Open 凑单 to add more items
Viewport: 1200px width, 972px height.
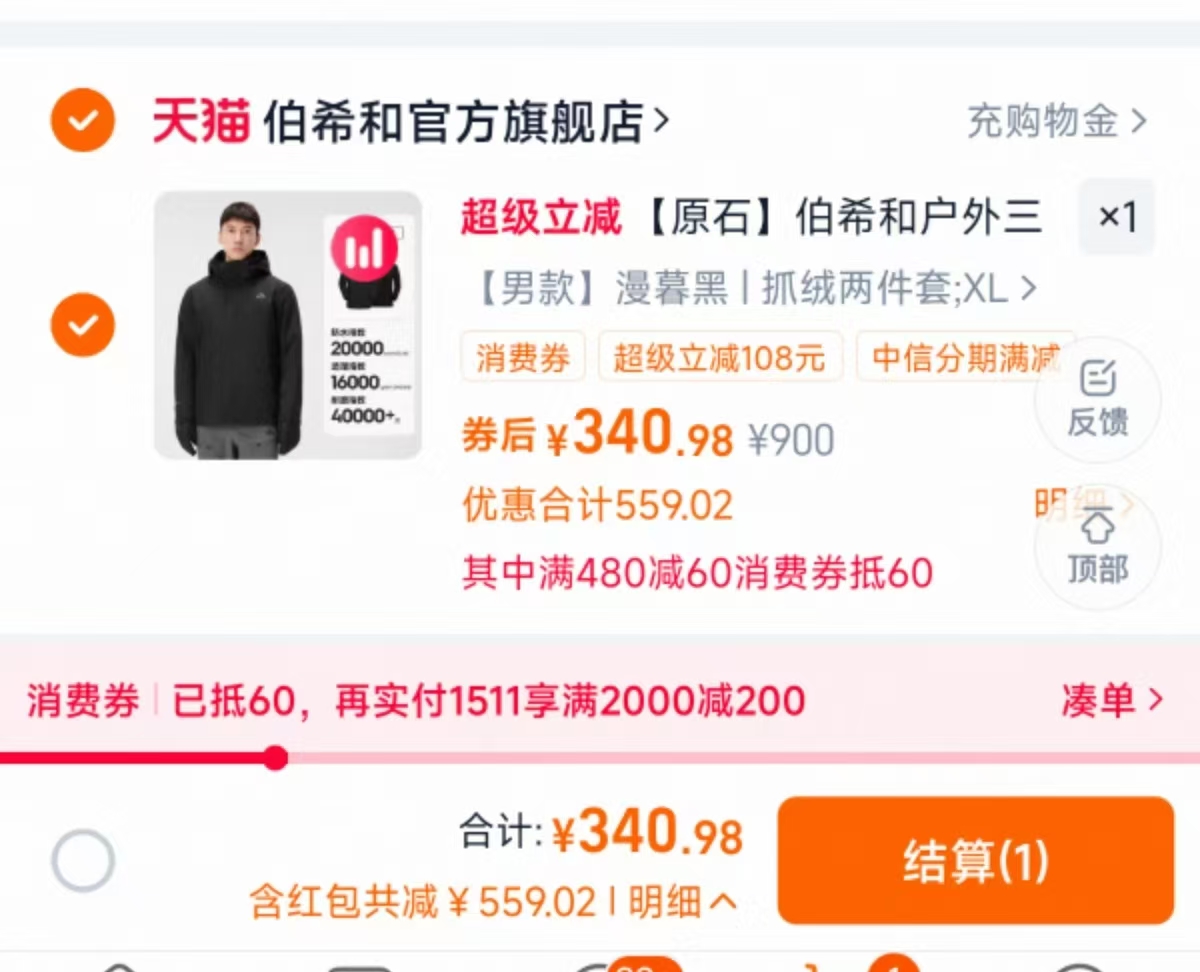pyautogui.click(x=1111, y=700)
